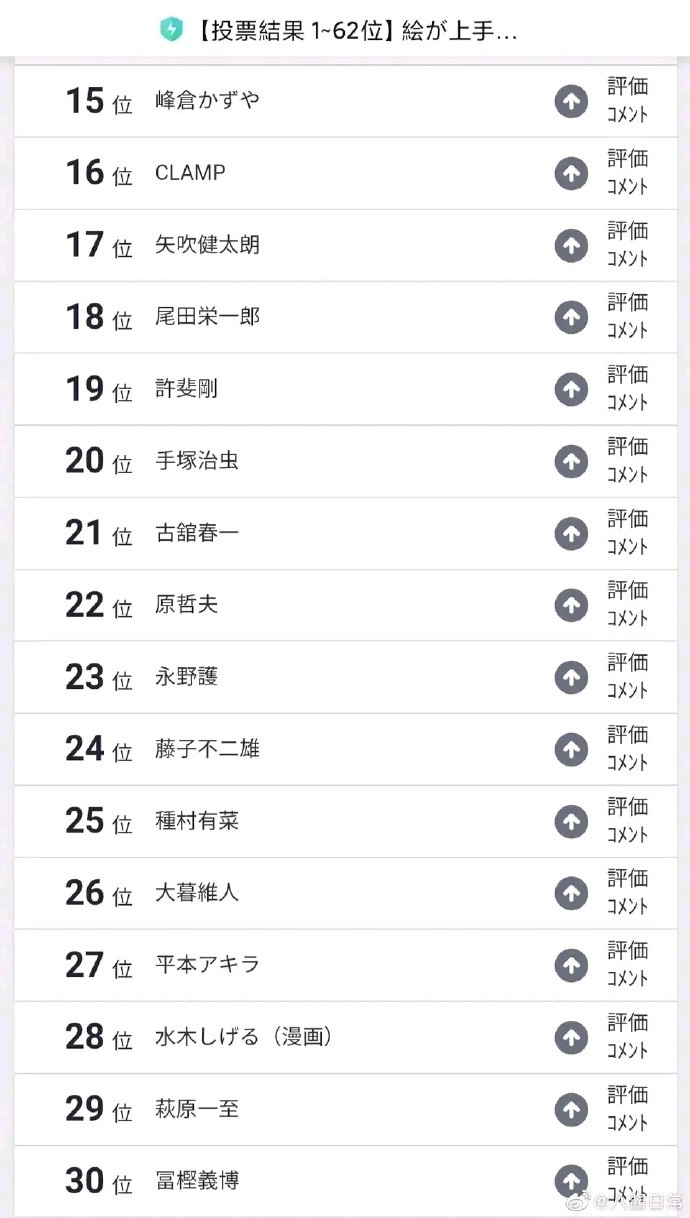Tap the up arrow beside 大暮維人
The image size is (690, 1218).
point(571,893)
